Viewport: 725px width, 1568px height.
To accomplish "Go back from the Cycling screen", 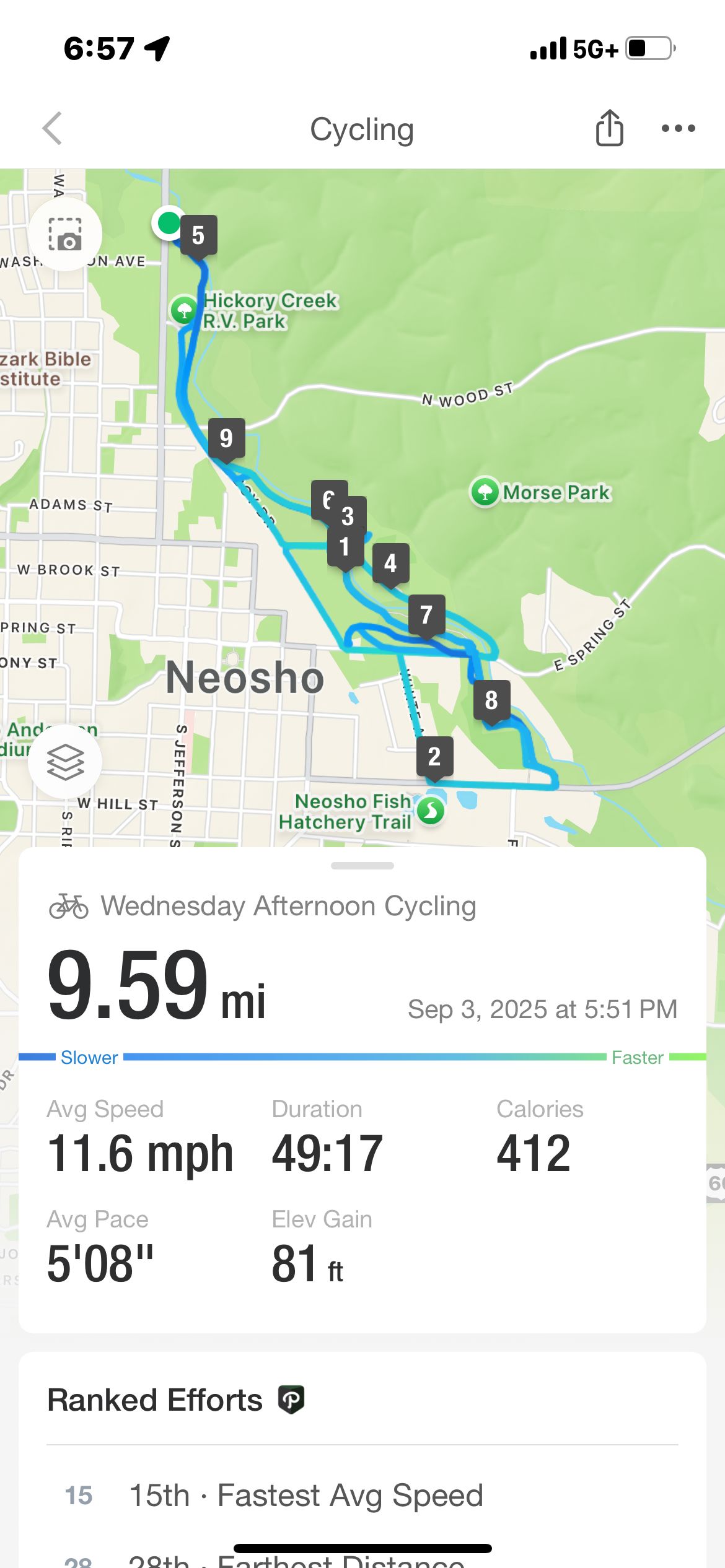I will click(53, 128).
